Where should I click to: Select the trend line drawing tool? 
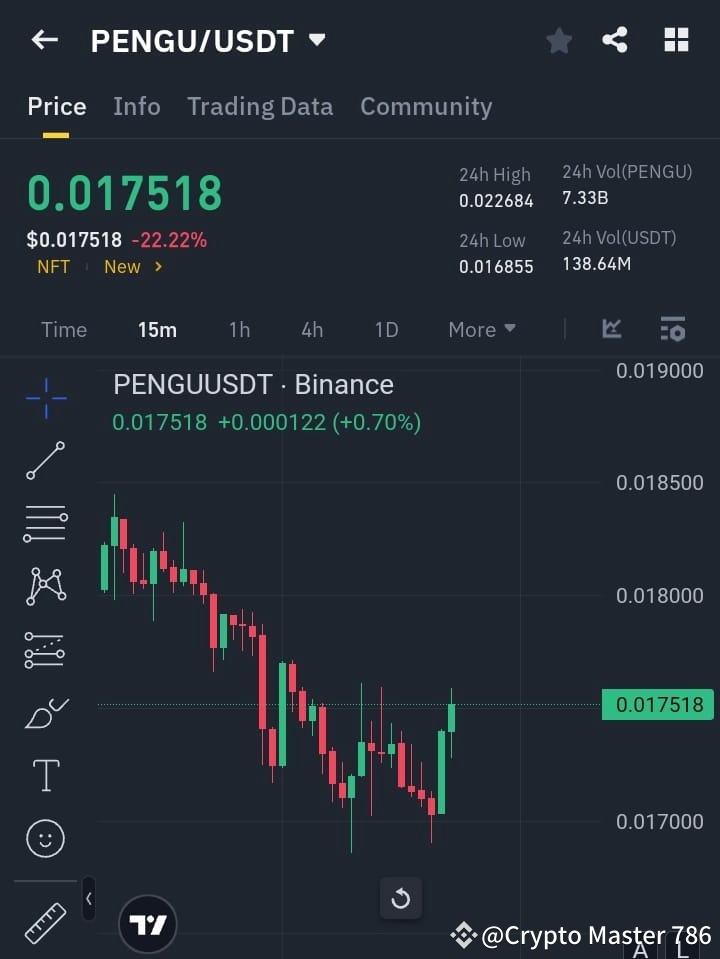(45, 461)
